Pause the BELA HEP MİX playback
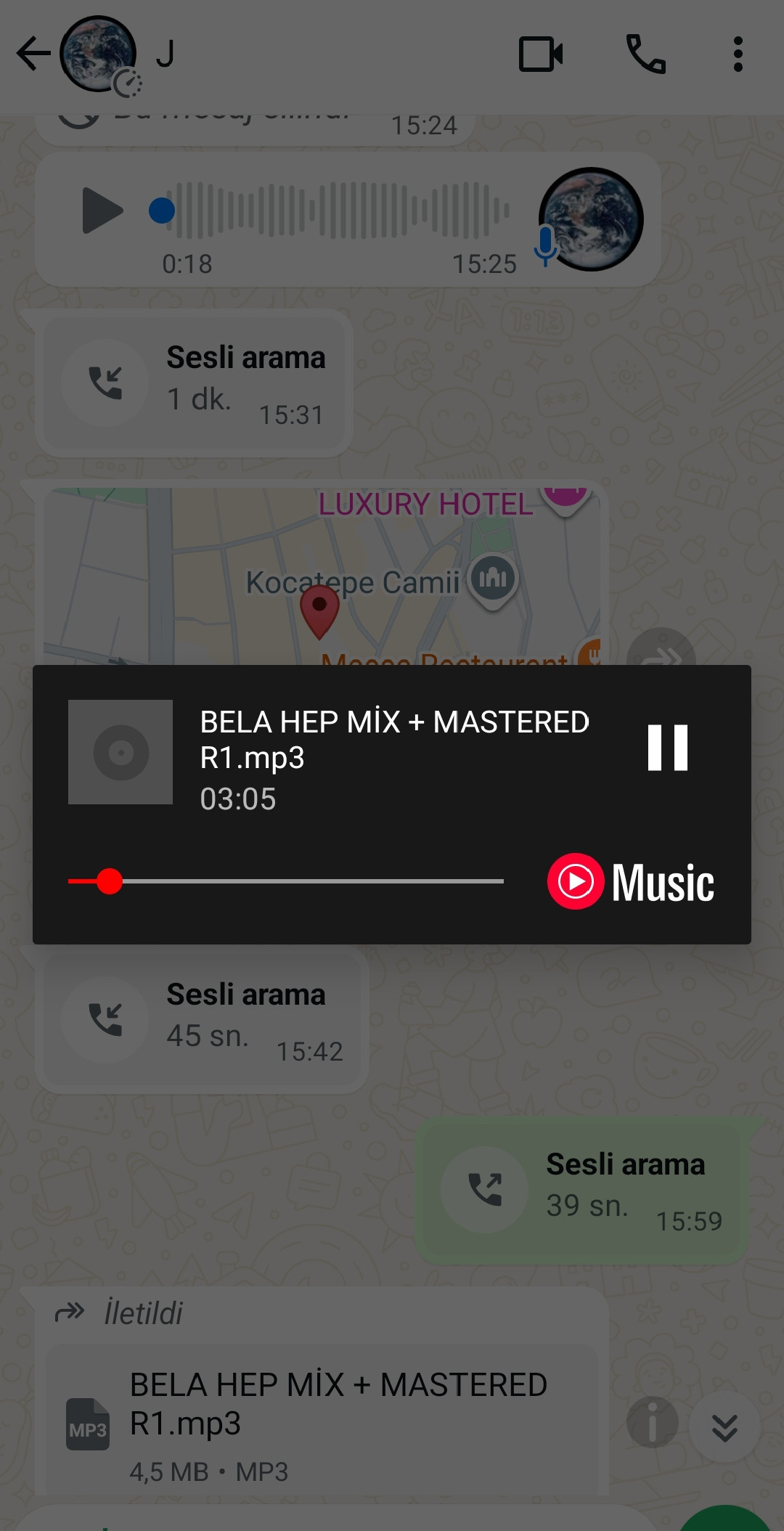Viewport: 784px width, 1531px height. (x=667, y=748)
